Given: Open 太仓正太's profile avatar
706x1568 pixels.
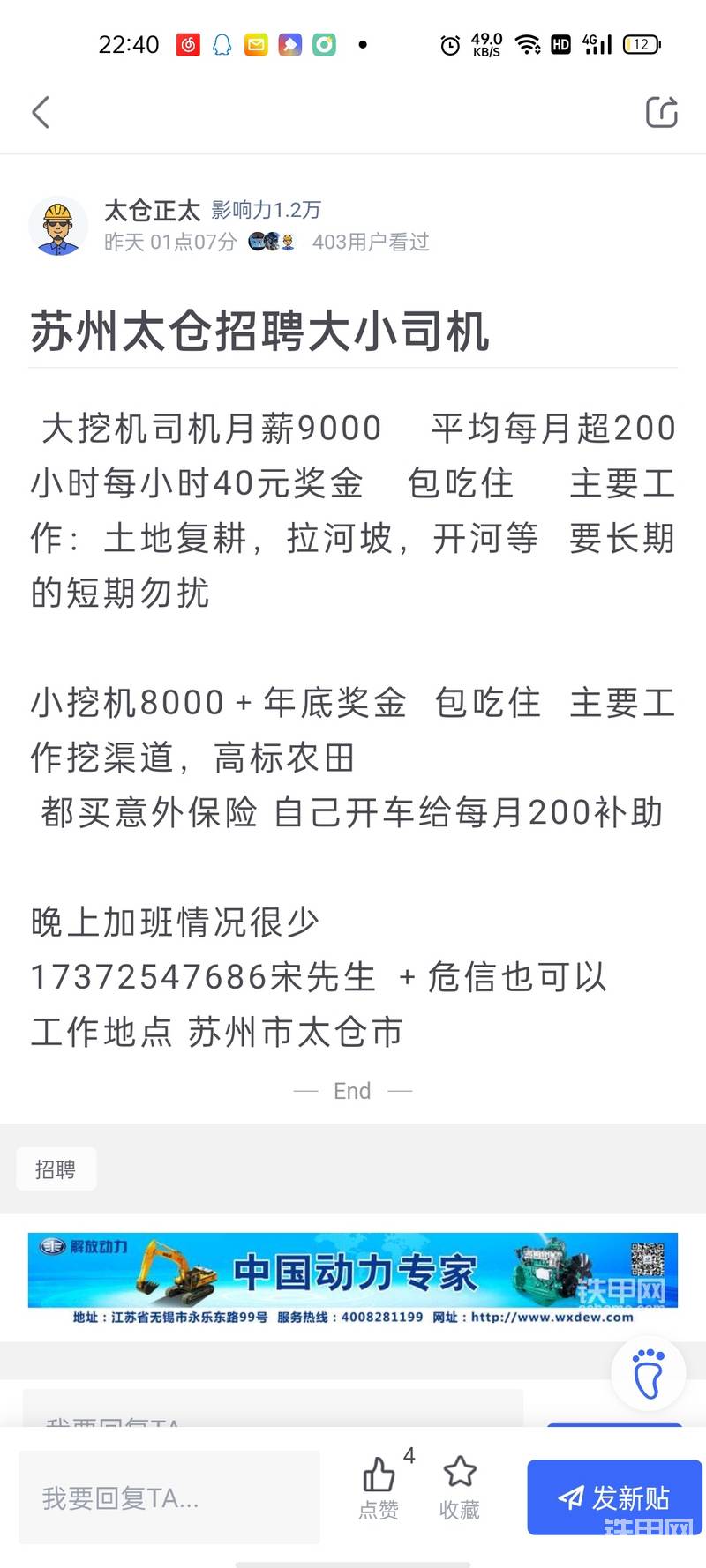Looking at the screenshot, I should pos(58,226).
